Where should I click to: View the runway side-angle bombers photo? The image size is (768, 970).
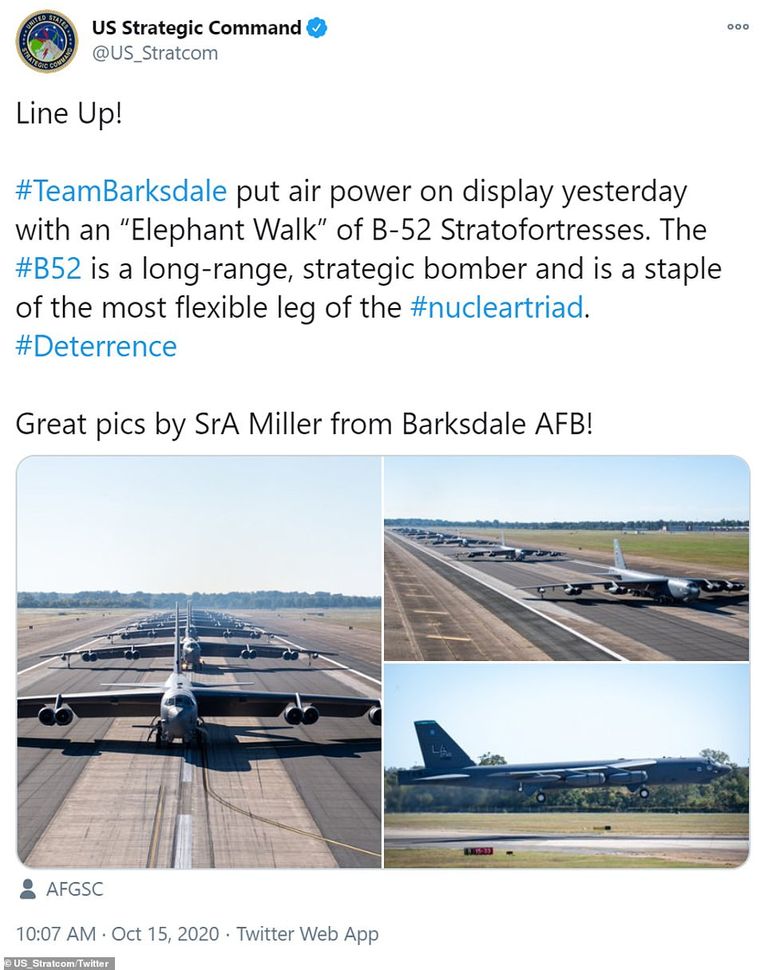pyautogui.click(x=566, y=558)
